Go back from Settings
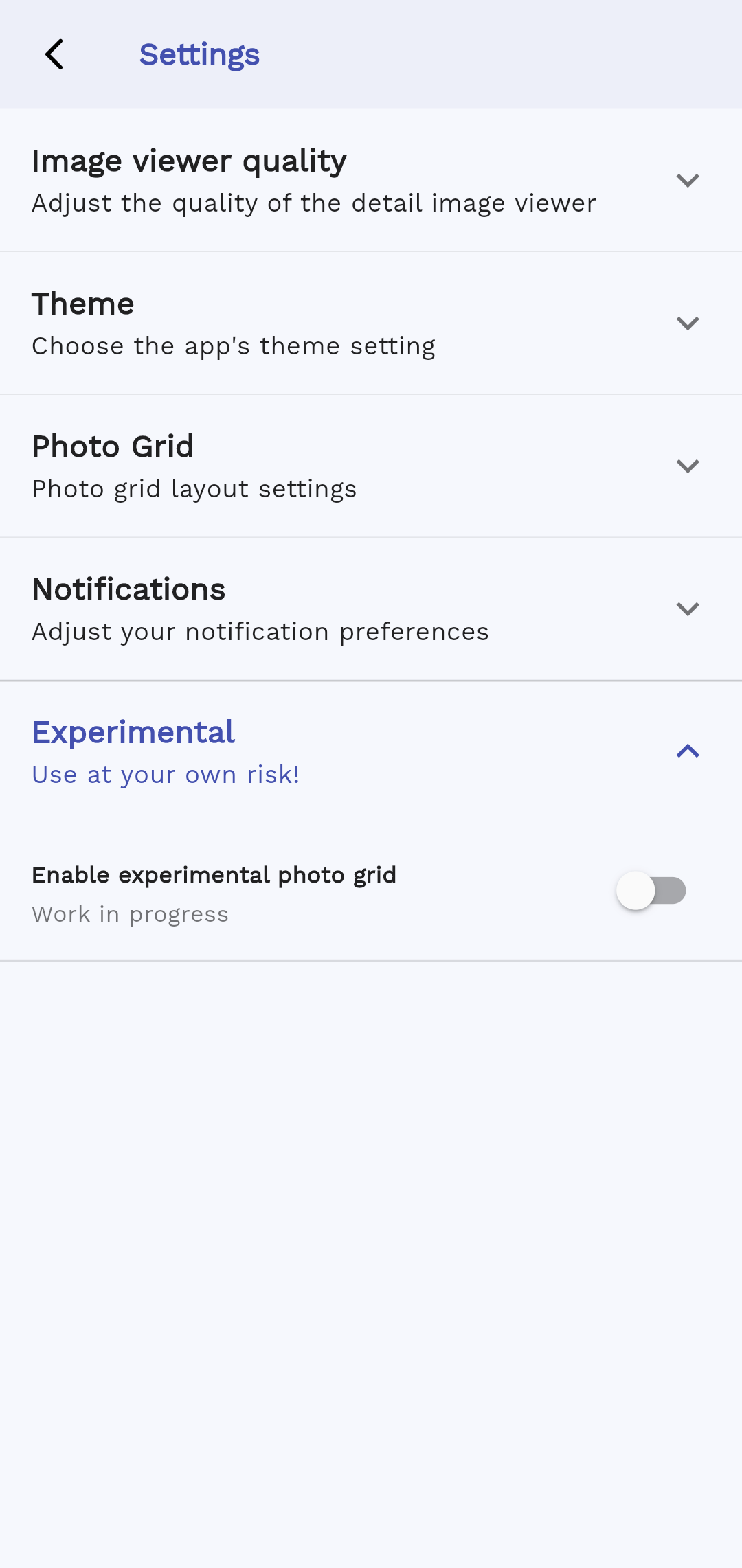This screenshot has height=1568, width=742. point(54,54)
